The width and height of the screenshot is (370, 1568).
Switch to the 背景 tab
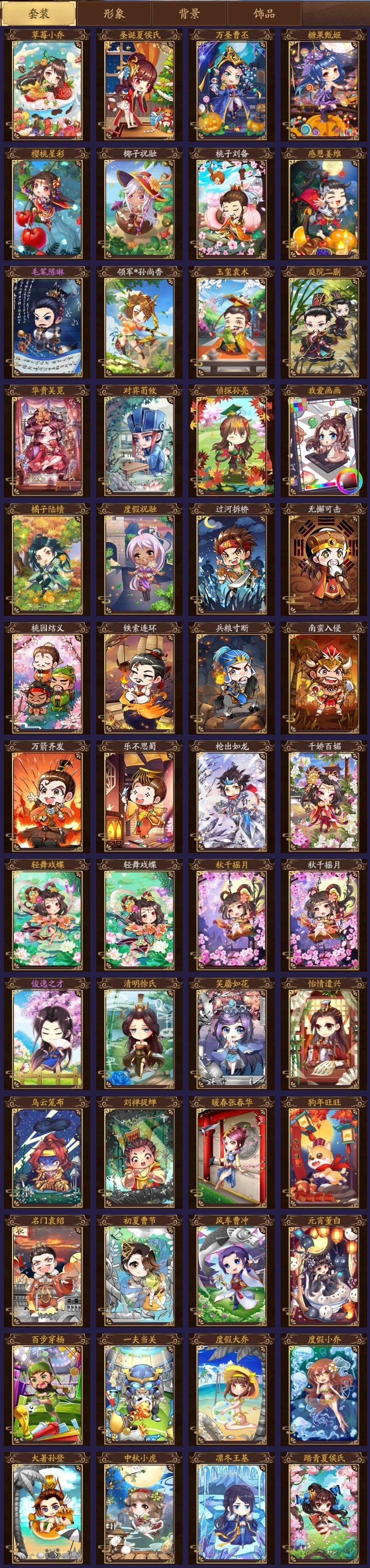(189, 13)
